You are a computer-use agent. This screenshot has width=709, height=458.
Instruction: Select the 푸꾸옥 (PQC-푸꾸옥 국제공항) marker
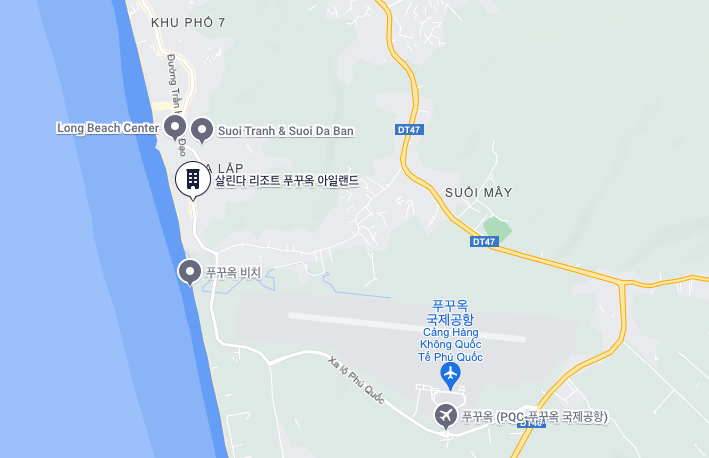click(446, 415)
